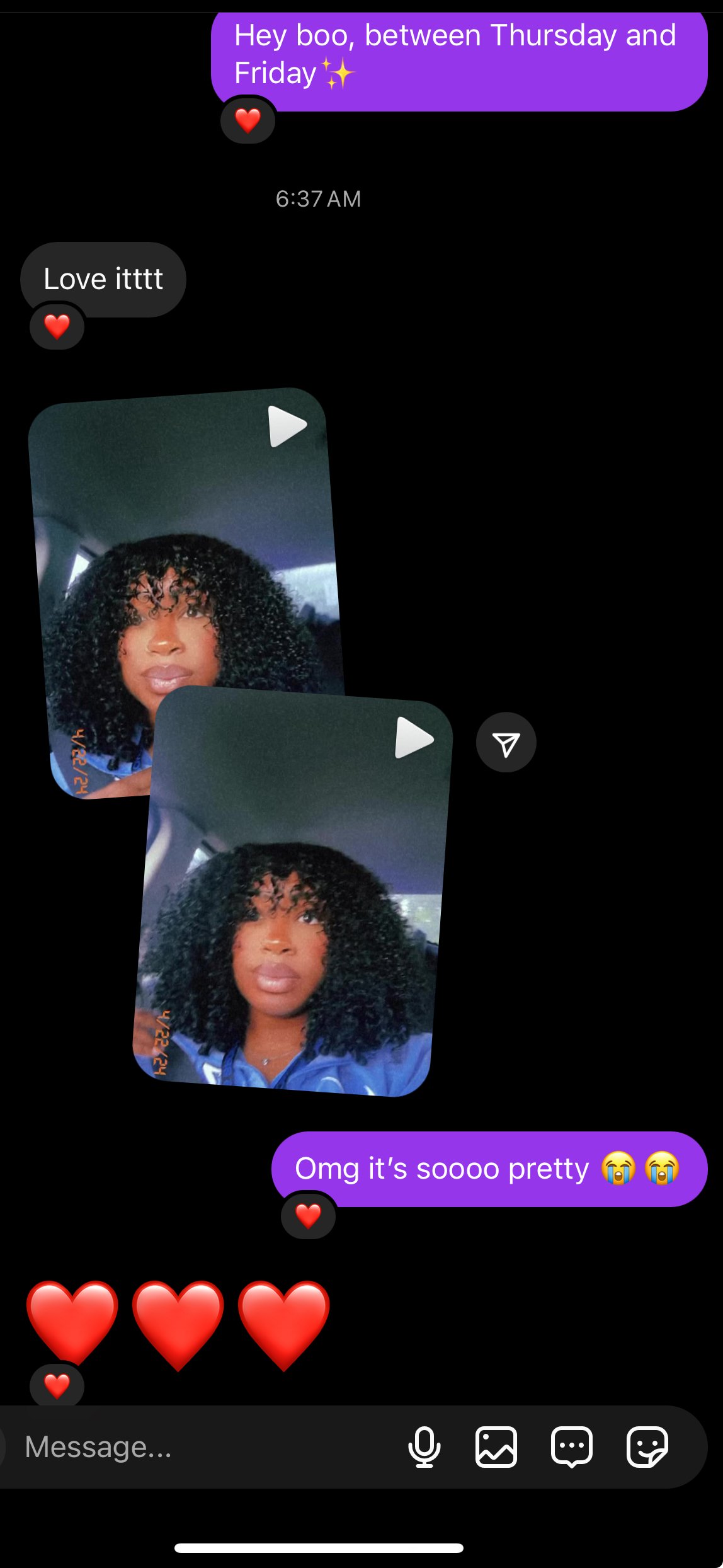View heart reaction on 'Love itttt' message
The image size is (723, 1568).
coord(57,326)
